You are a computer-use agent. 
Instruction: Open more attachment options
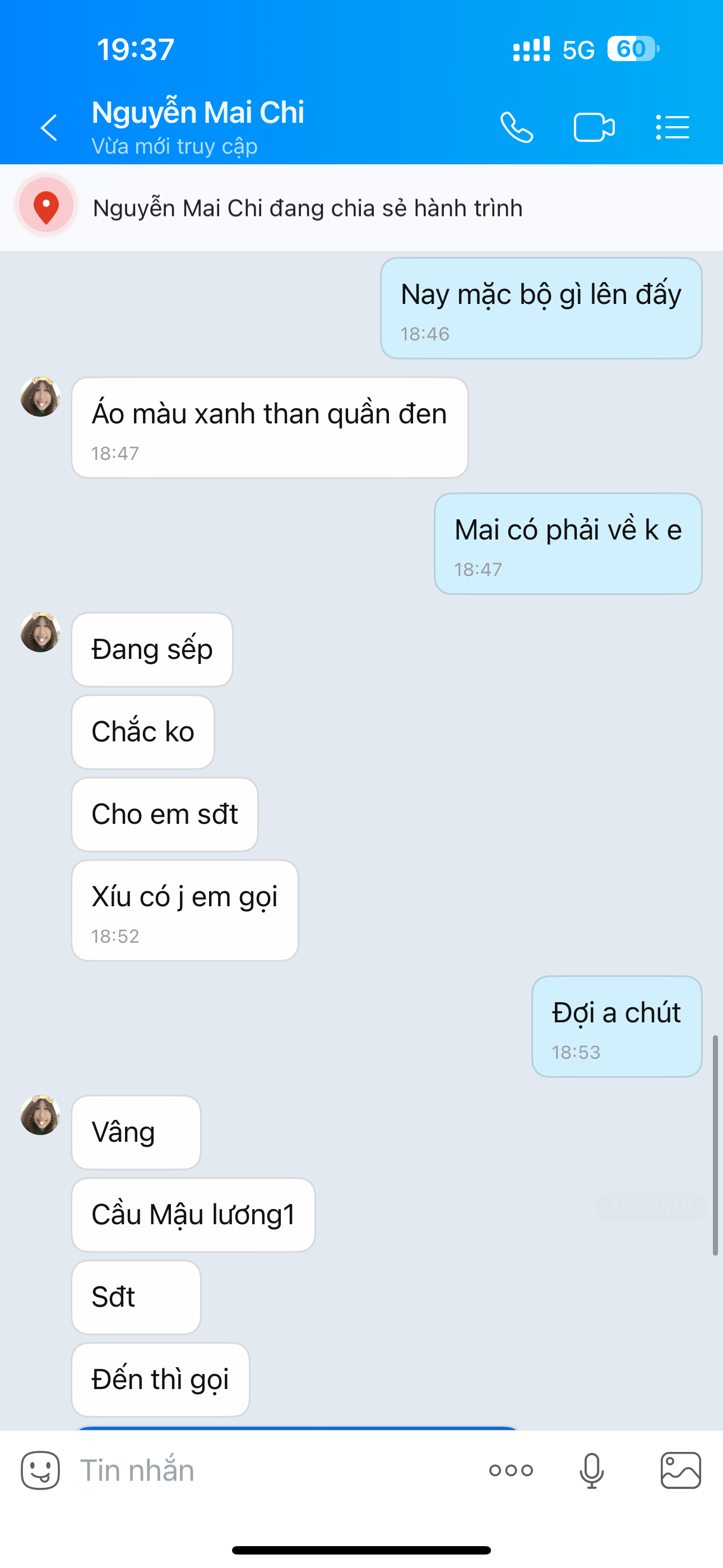pos(511,1470)
